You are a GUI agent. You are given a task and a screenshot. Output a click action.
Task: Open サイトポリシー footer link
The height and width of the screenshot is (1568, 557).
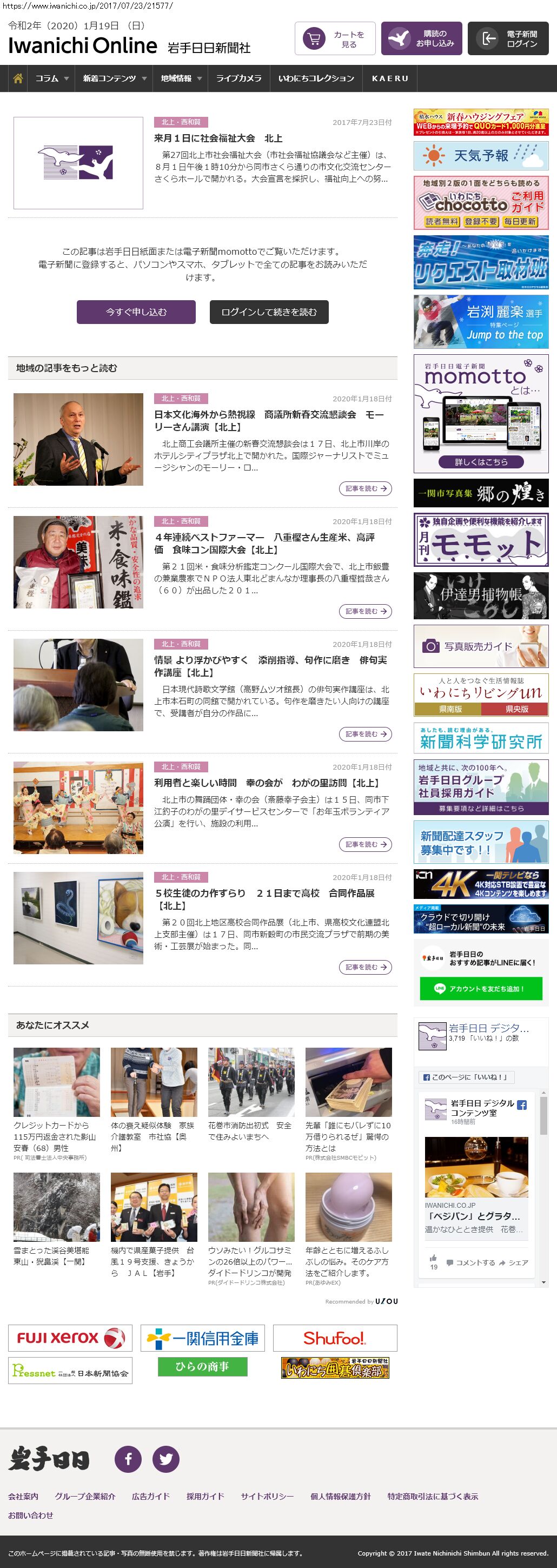pyautogui.click(x=267, y=1496)
